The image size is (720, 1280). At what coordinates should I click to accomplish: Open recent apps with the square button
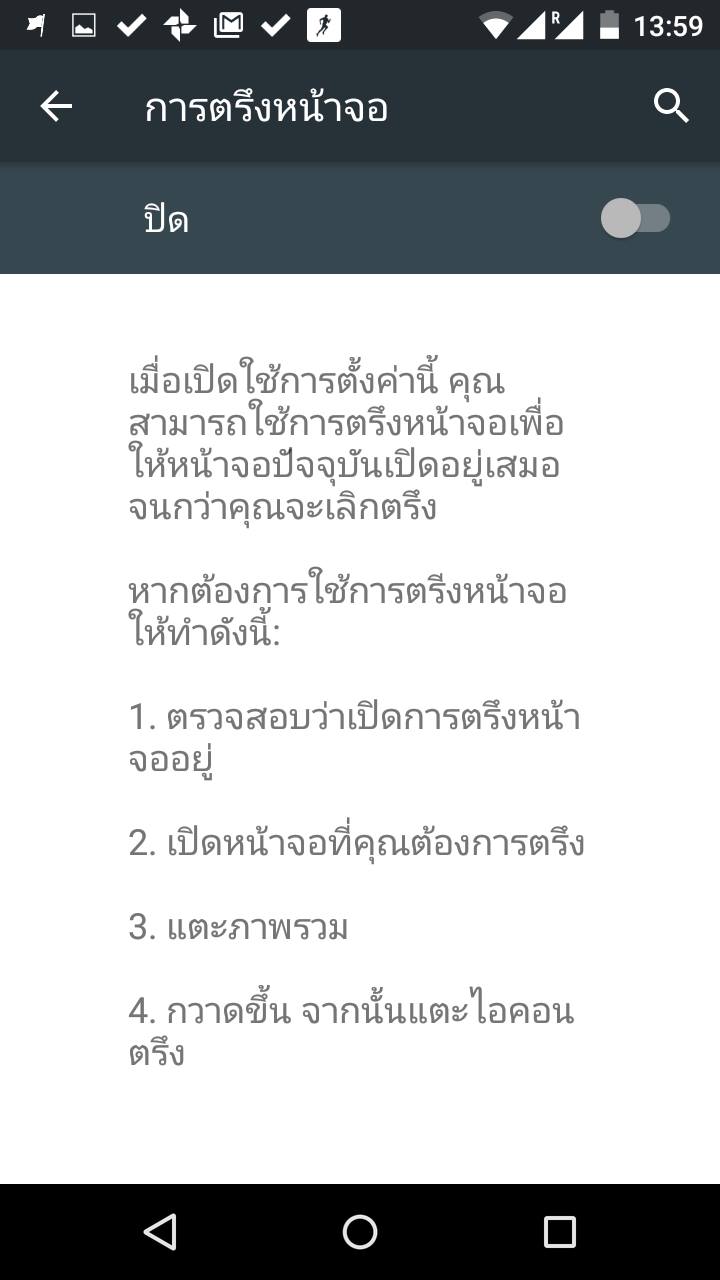tap(560, 1232)
